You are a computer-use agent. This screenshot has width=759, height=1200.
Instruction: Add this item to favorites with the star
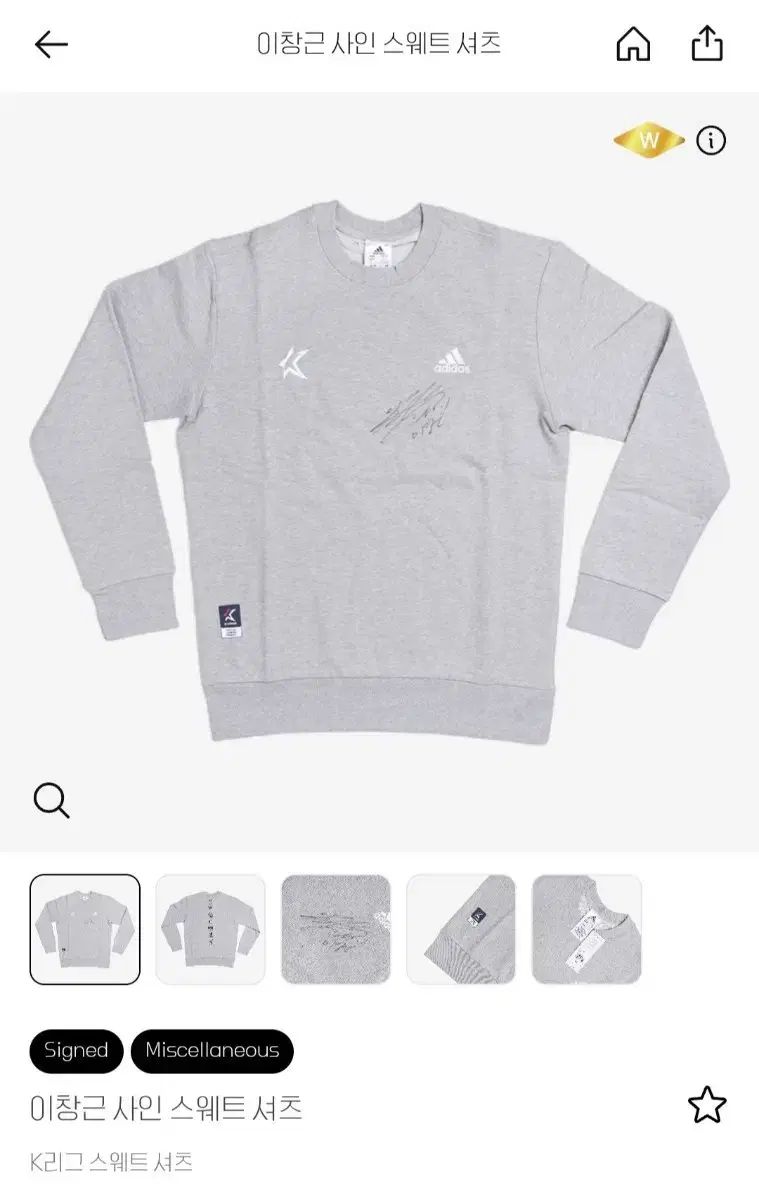[x=706, y=1105]
